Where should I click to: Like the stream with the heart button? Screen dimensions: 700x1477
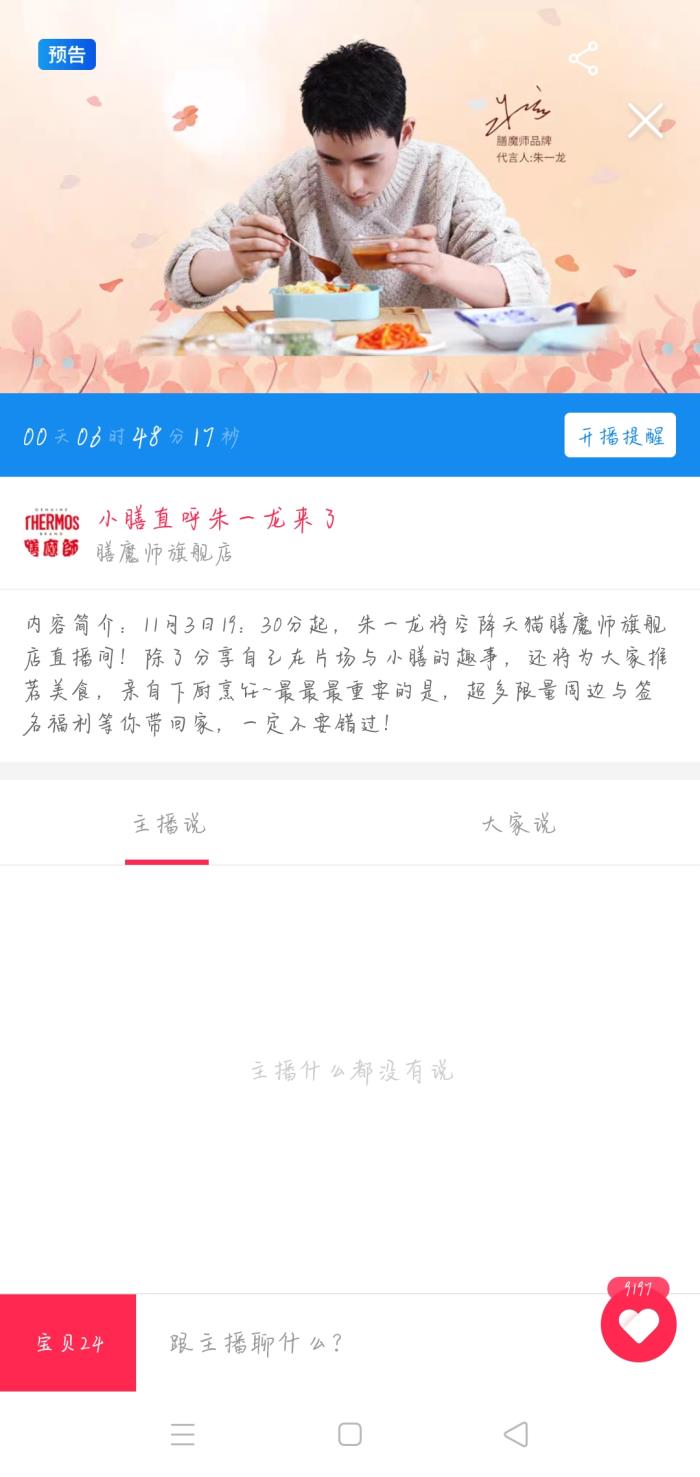(638, 1326)
